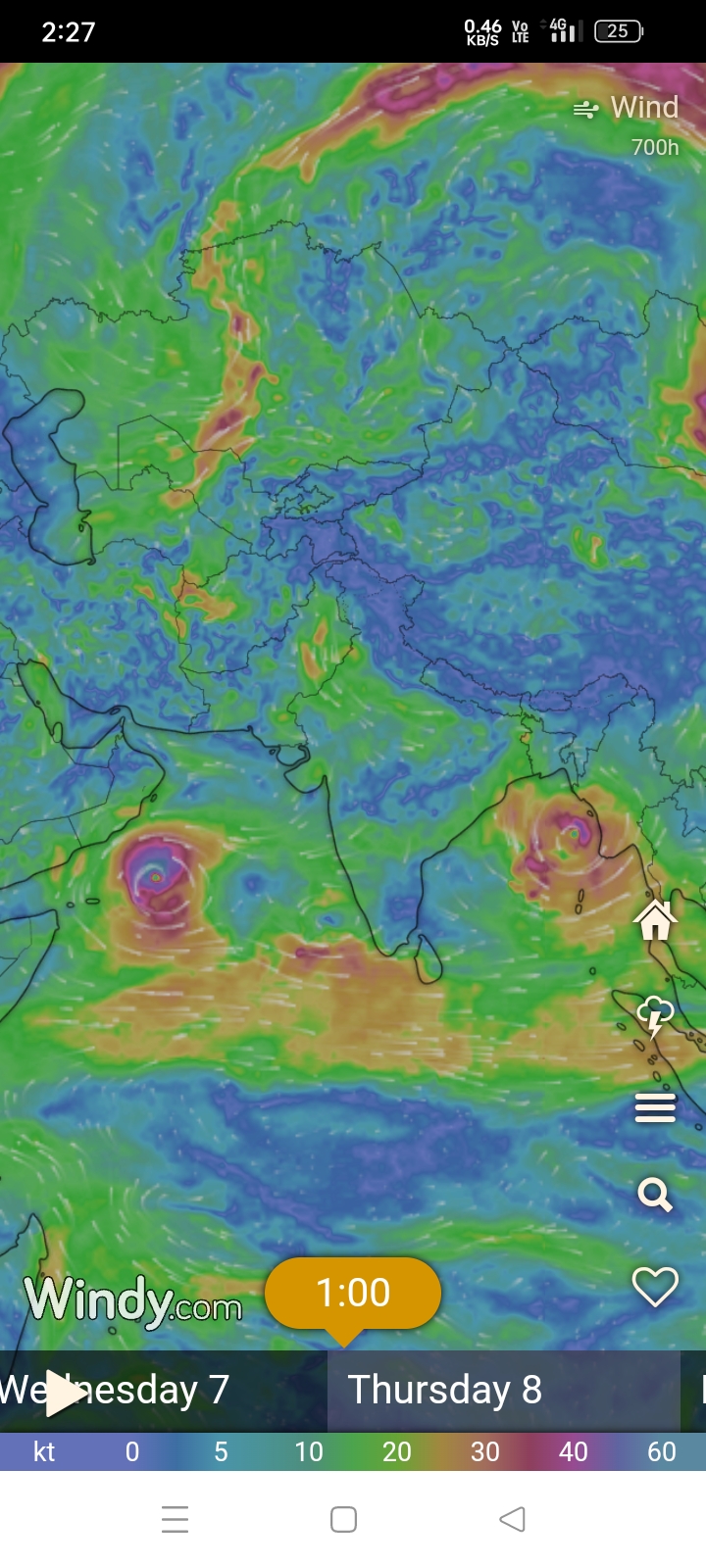706x1568 pixels.
Task: Open the hamburger menu
Action: click(x=655, y=1108)
